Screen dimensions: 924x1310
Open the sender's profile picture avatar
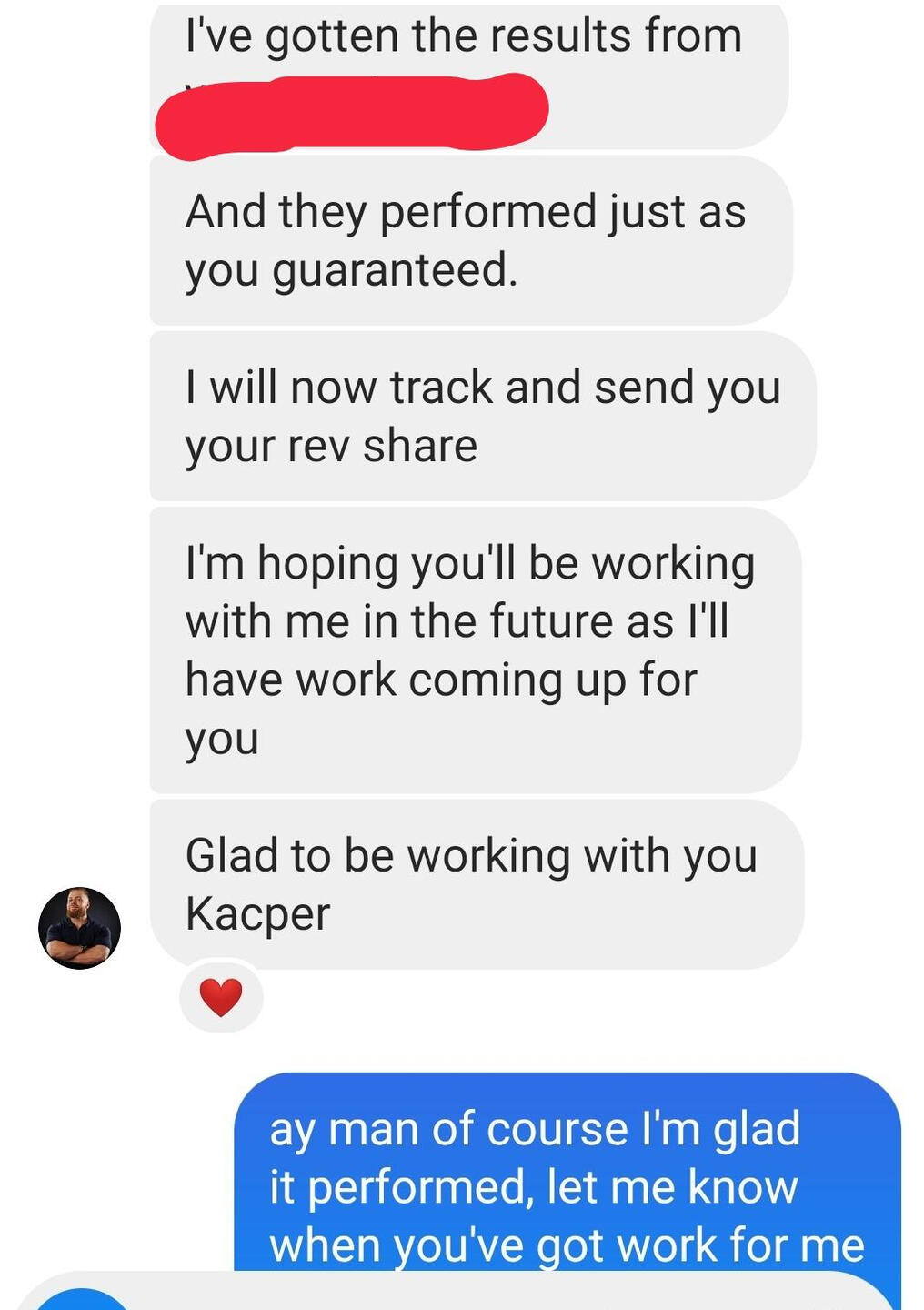click(x=79, y=928)
